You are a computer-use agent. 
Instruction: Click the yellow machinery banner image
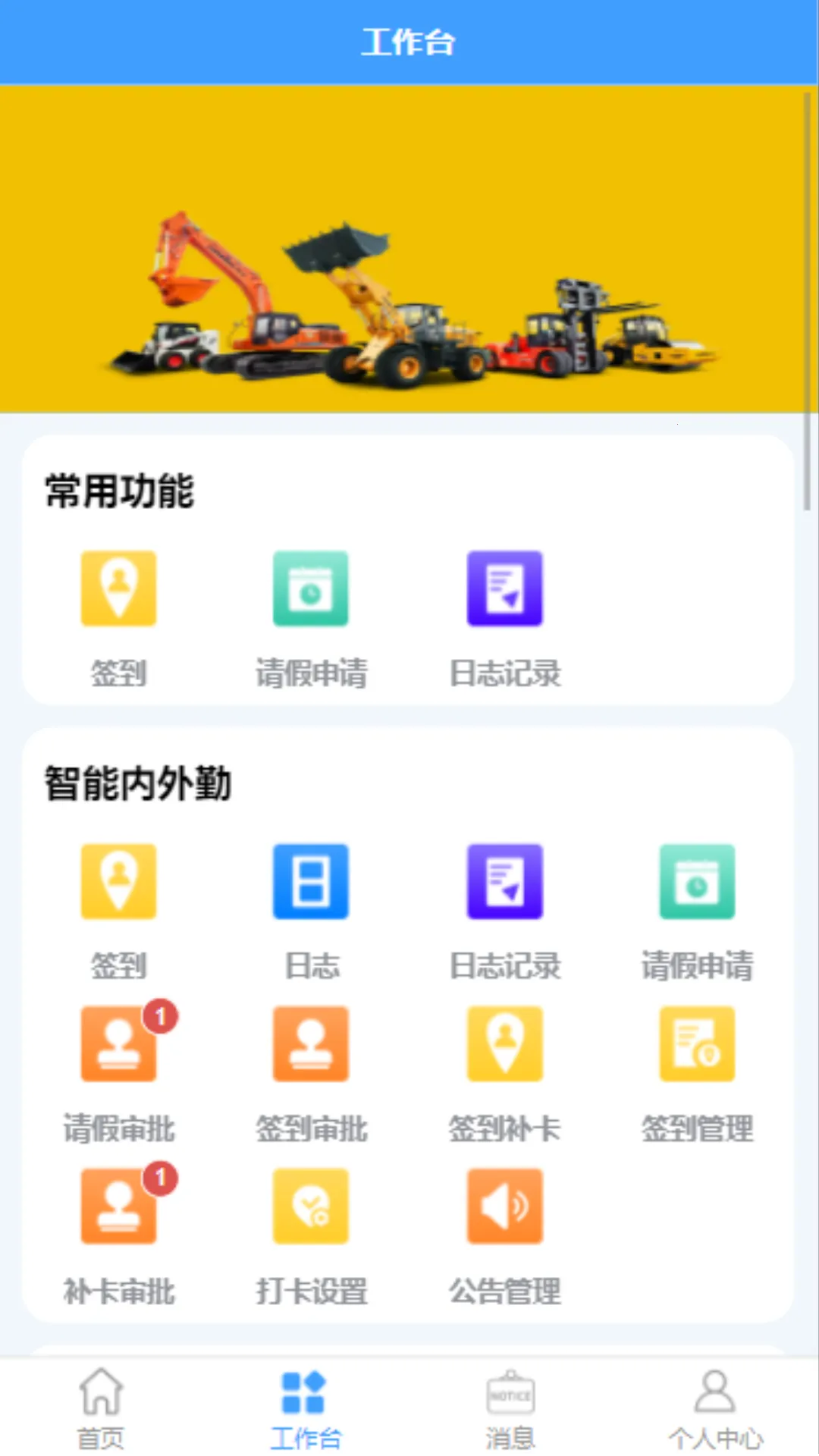point(409,250)
